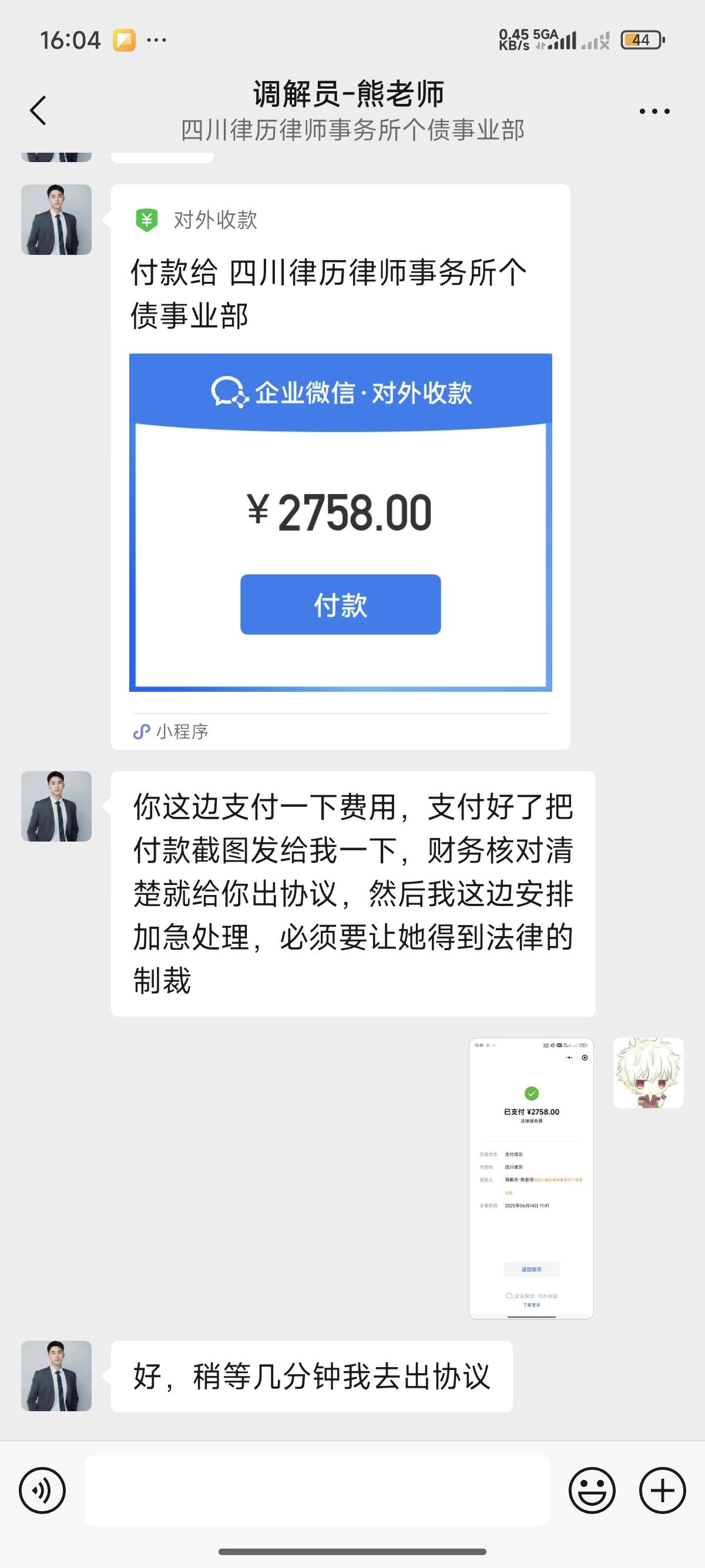Viewport: 705px width, 1568px height.
Task: View the sent payment screenshot image
Action: coord(531,1179)
